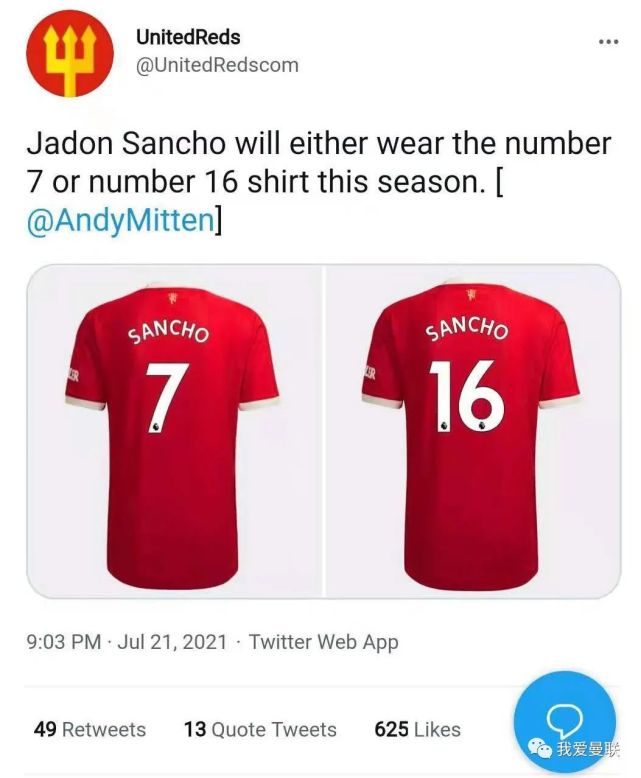Image resolution: width=641 pixels, height=778 pixels.
Task: Open the tweet's overflow menu
Action: coord(608,42)
